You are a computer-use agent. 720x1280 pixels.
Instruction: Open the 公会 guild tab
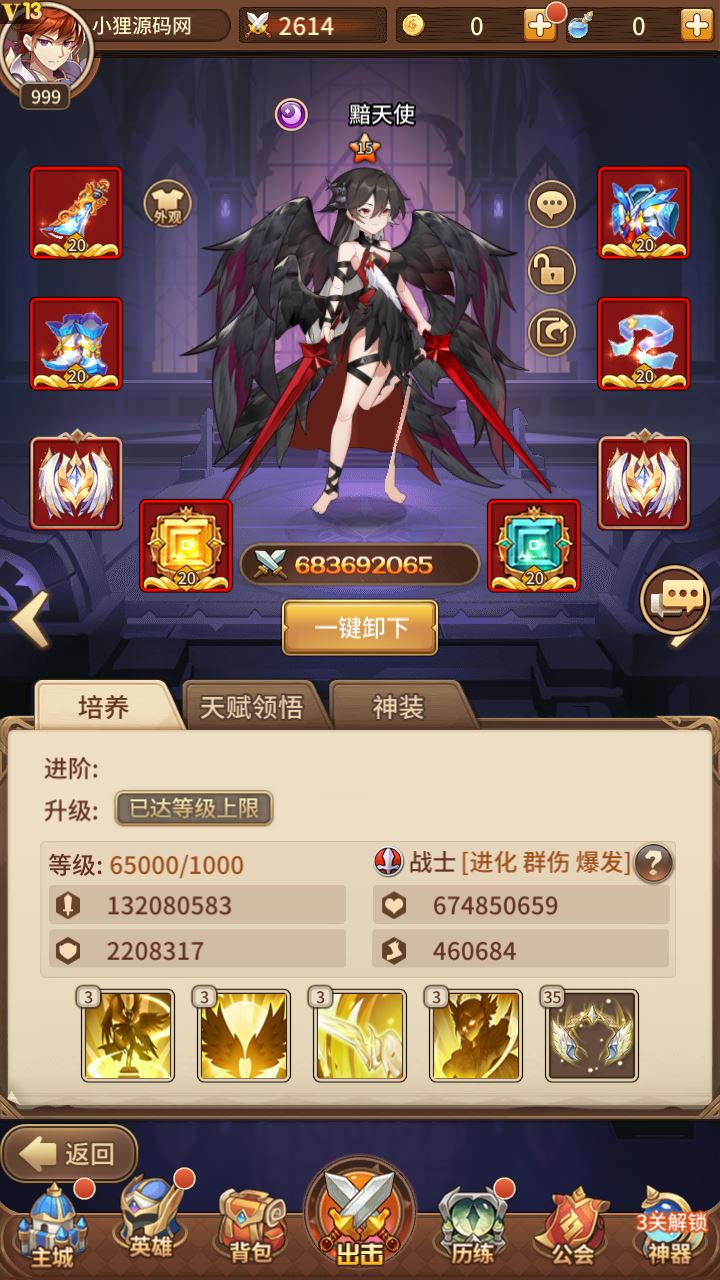572,1228
